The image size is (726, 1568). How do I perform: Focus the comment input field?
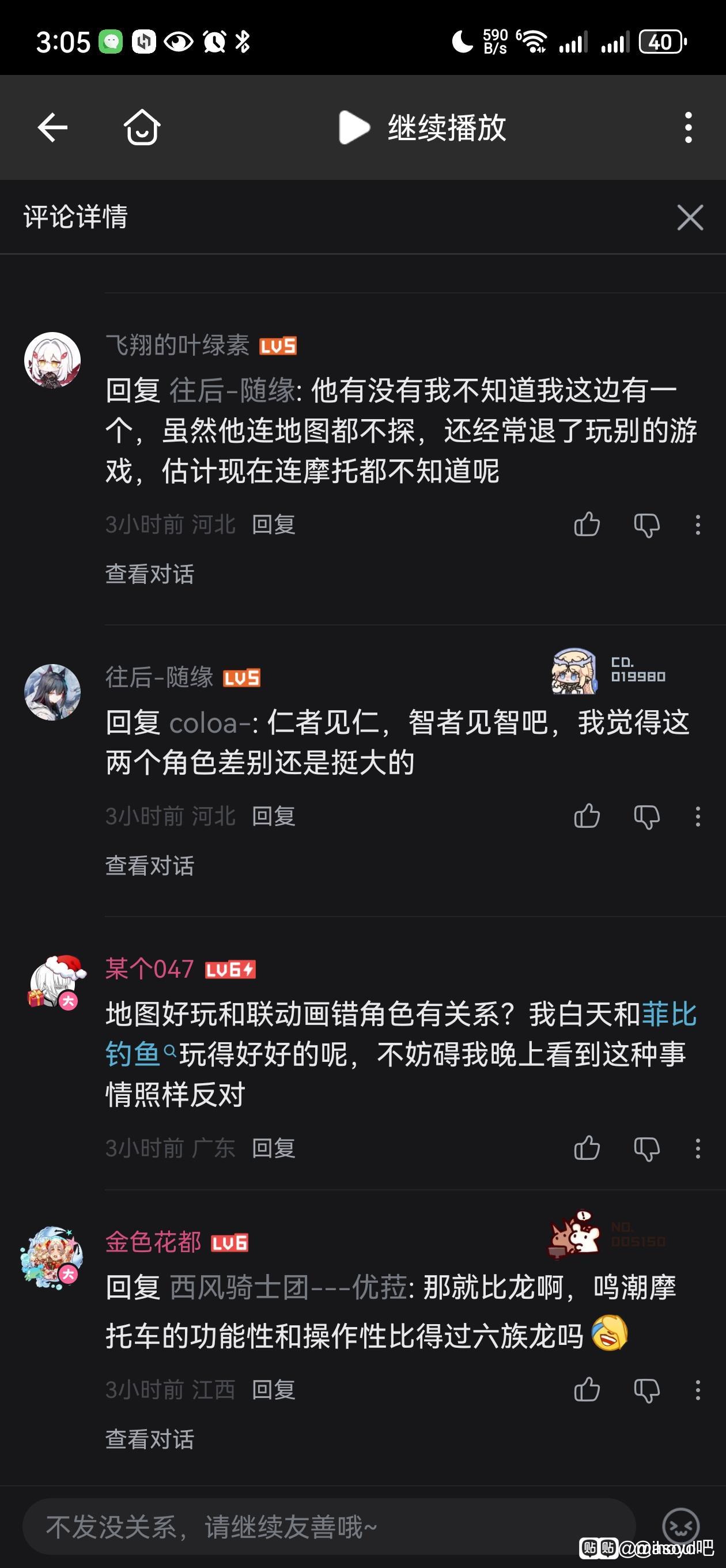pos(328,1527)
